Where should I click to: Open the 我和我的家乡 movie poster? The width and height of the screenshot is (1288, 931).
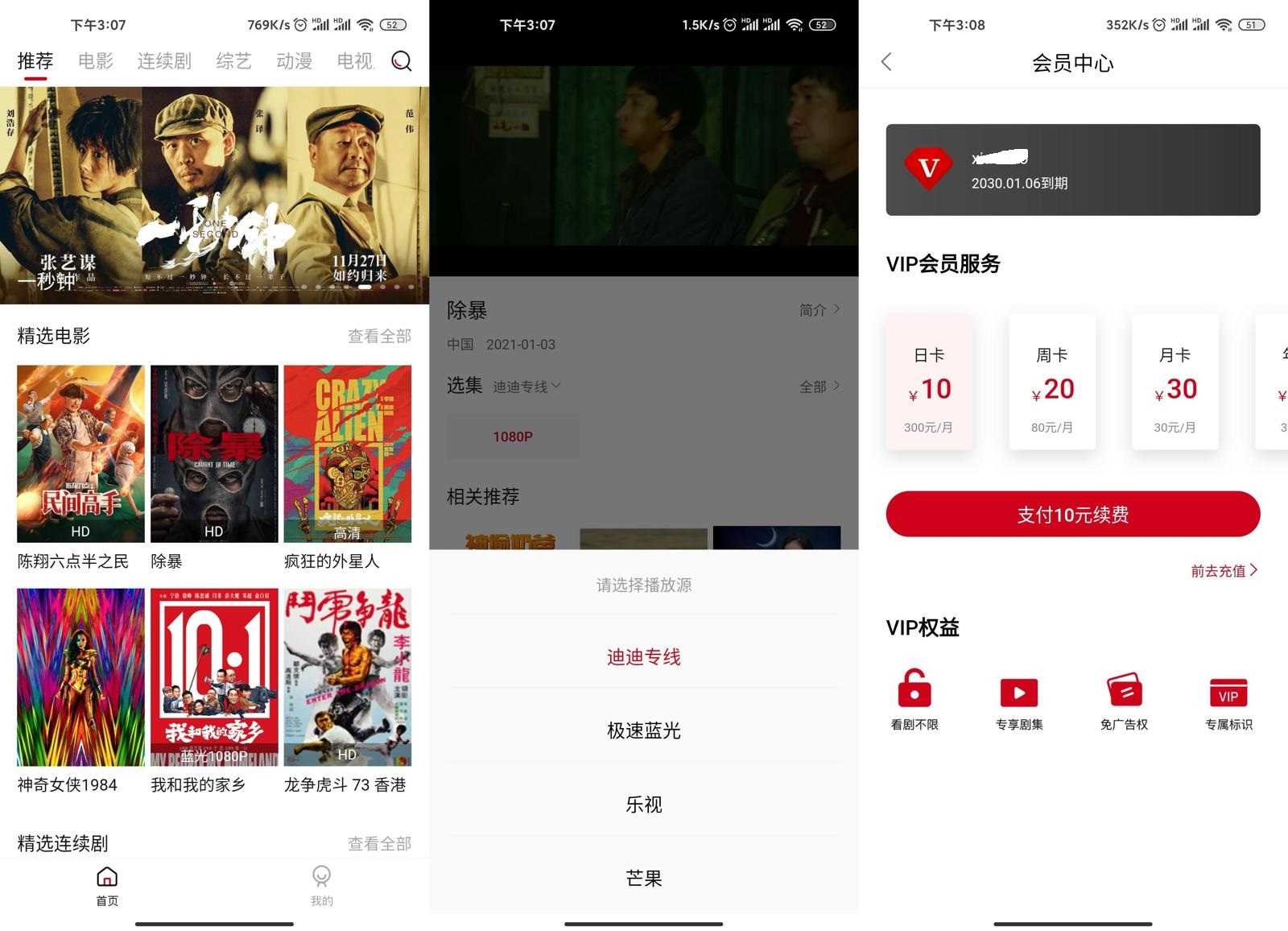click(x=214, y=677)
